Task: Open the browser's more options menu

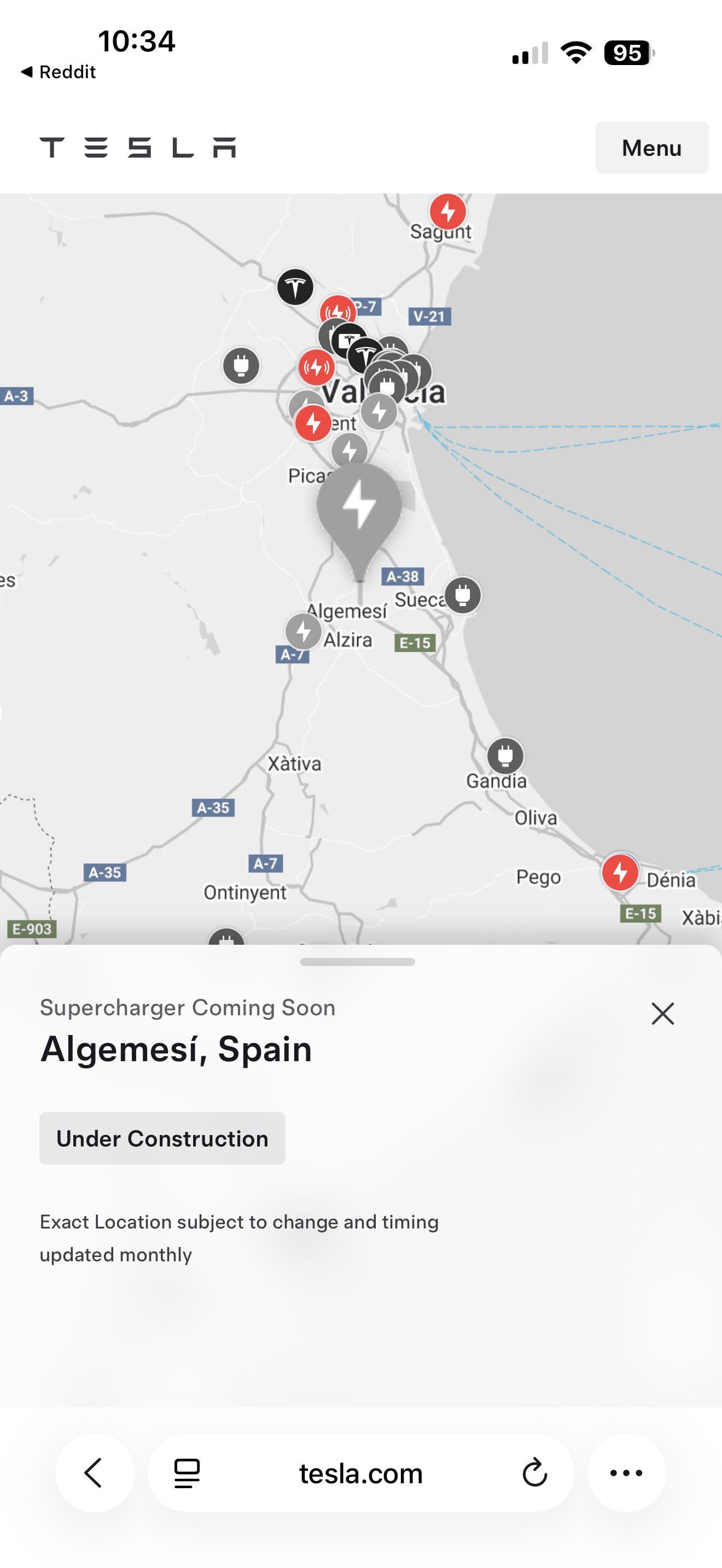Action: (x=626, y=1473)
